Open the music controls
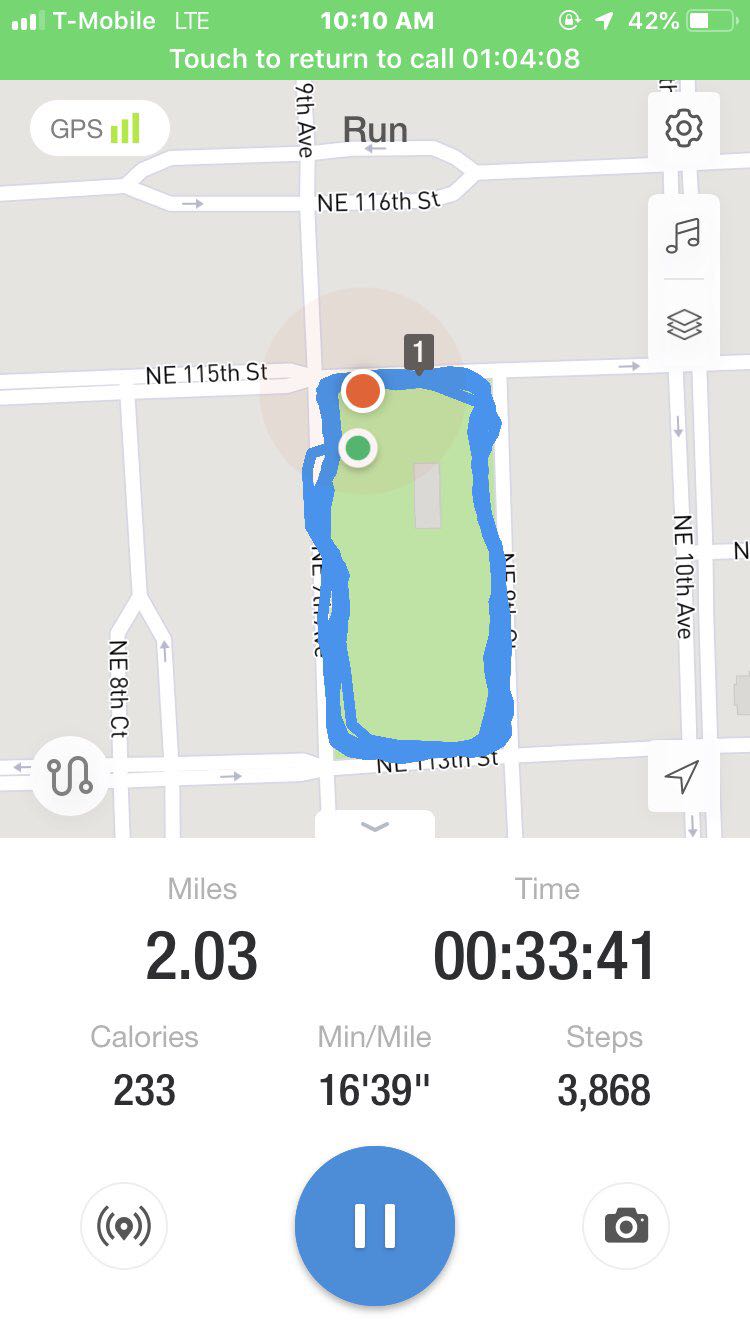Image resolution: width=750 pixels, height=1334 pixels. tap(684, 237)
